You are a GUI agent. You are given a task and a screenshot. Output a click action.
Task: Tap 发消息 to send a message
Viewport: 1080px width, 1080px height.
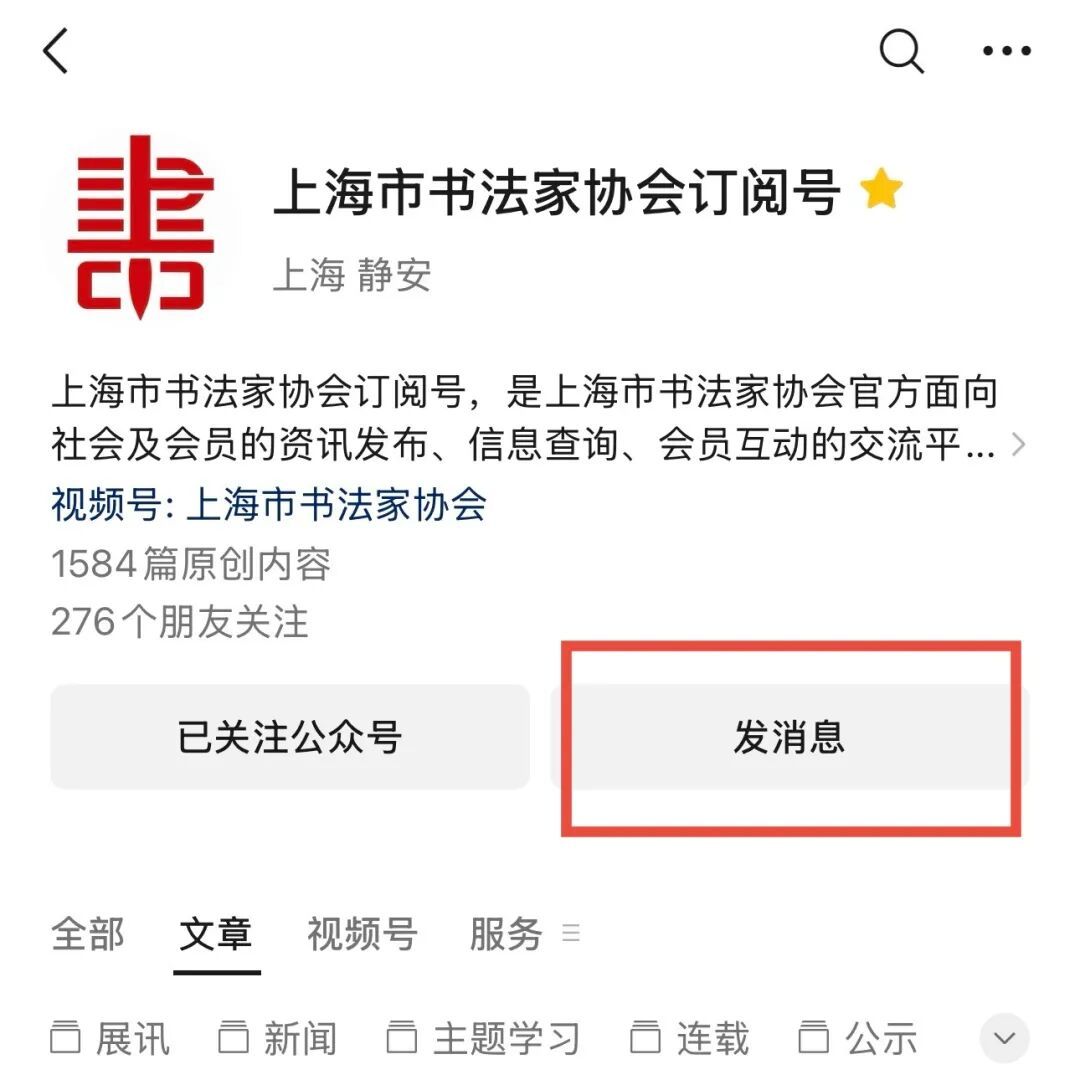click(x=789, y=737)
